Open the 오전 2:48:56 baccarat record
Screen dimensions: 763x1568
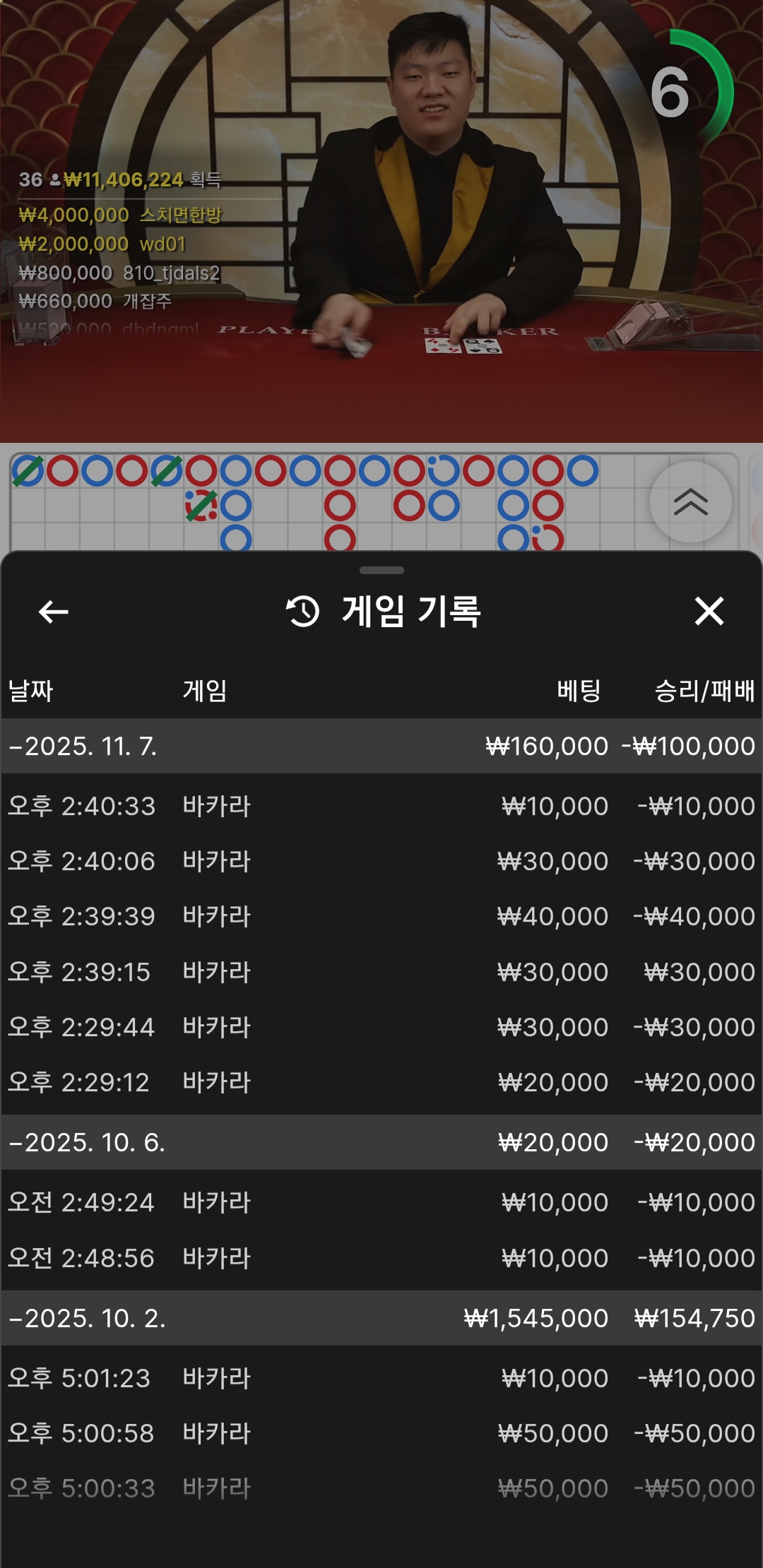coord(381,1258)
